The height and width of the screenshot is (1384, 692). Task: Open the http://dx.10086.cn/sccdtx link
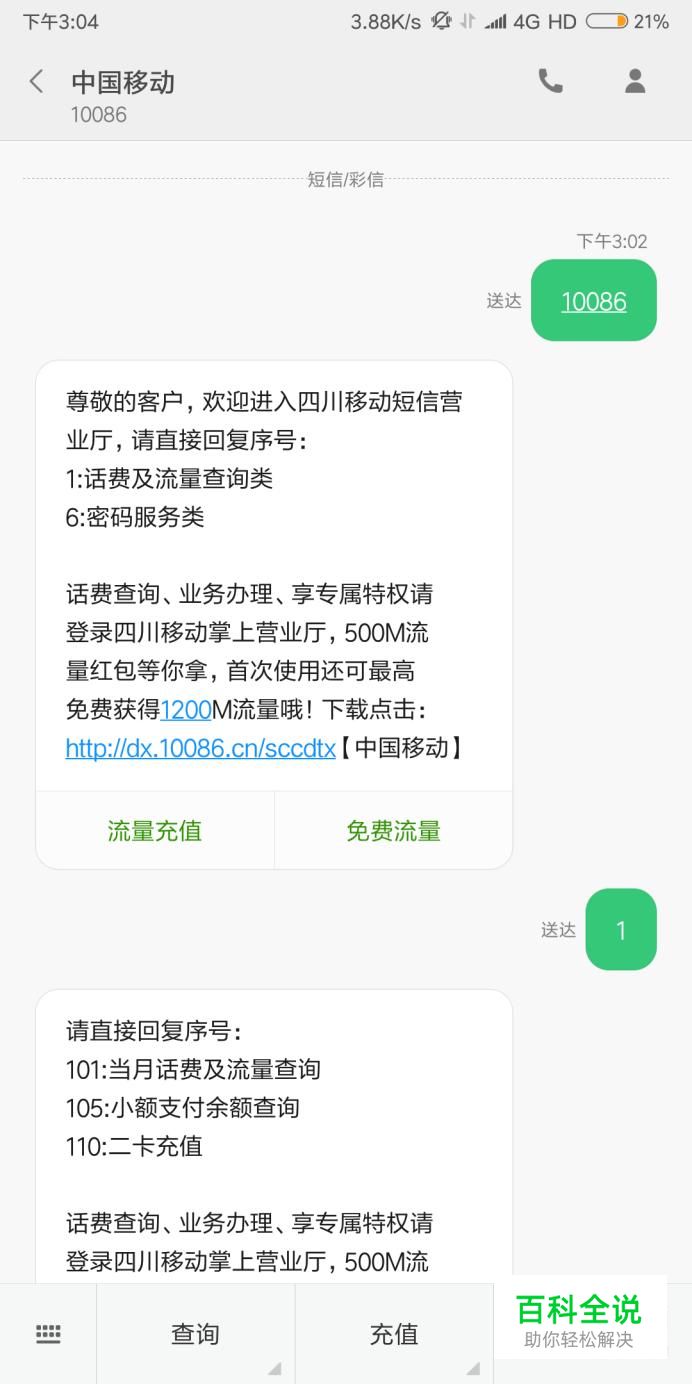(200, 748)
